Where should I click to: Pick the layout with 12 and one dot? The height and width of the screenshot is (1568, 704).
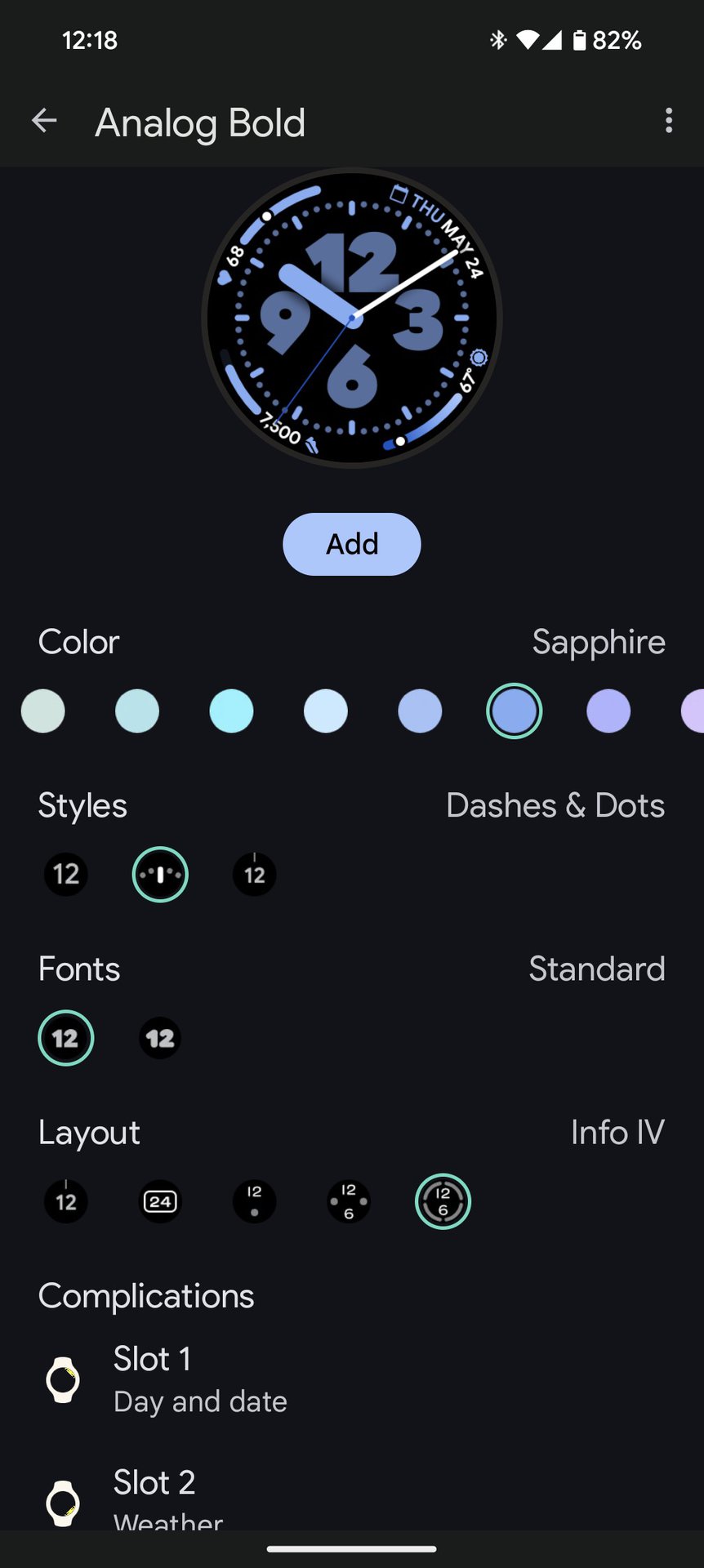pos(255,1201)
